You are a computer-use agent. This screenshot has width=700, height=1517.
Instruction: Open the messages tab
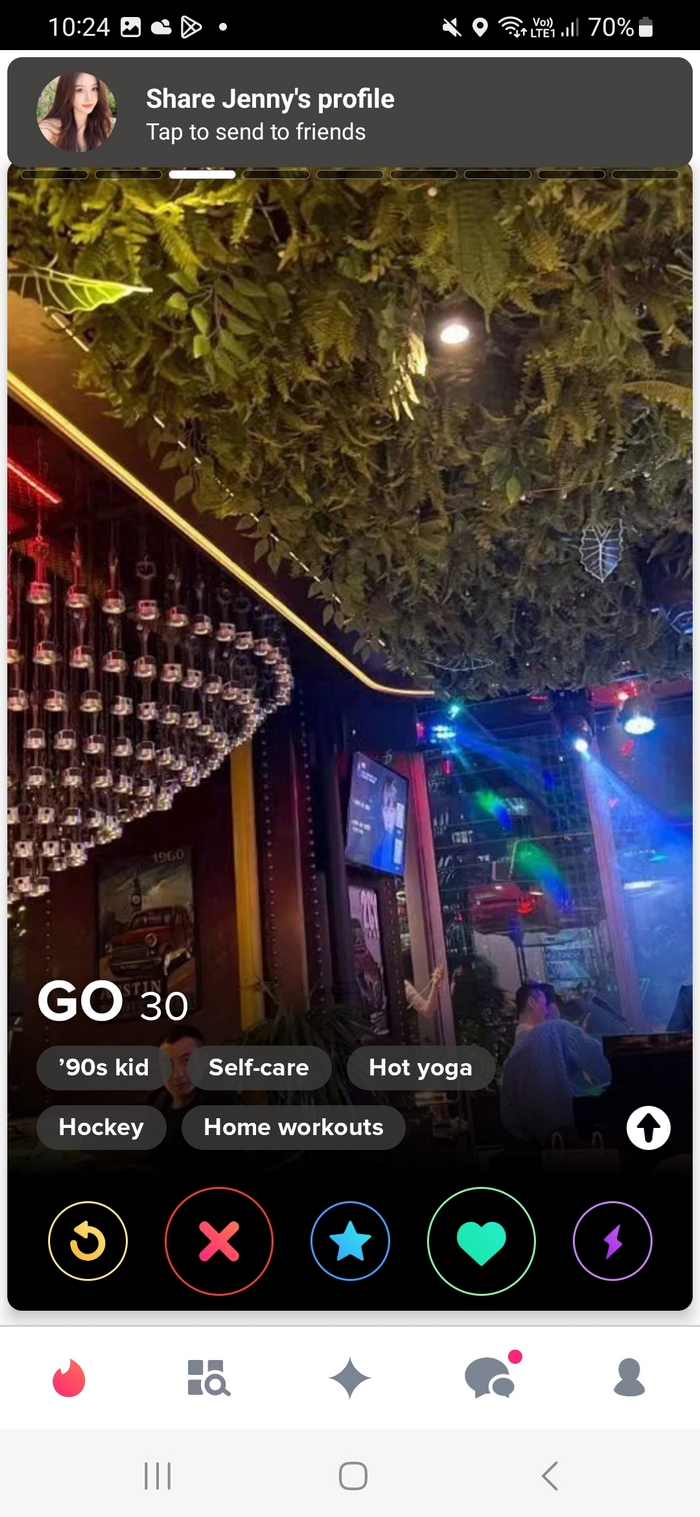tap(490, 1378)
